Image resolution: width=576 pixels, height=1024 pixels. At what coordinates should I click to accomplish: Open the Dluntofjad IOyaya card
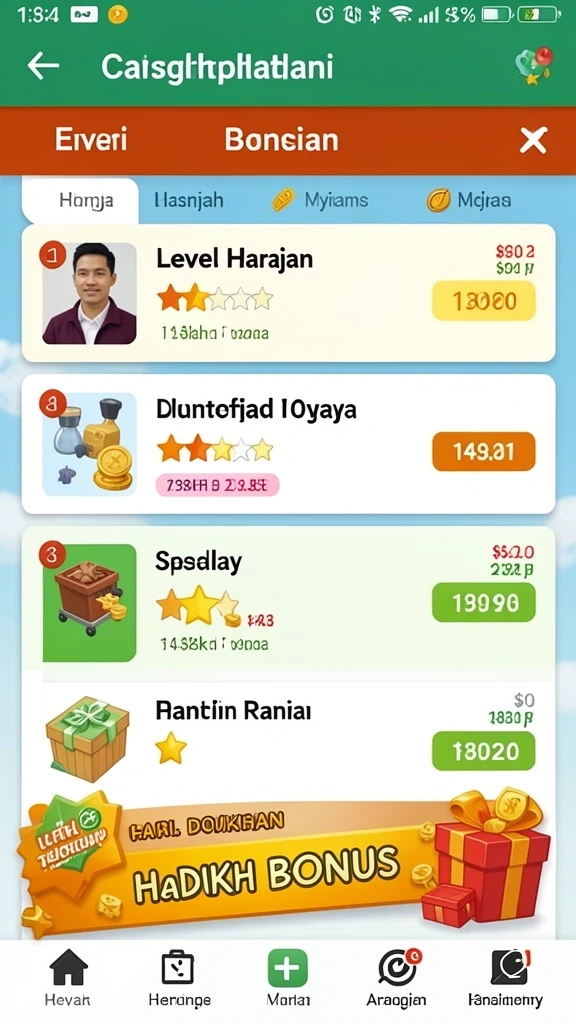click(x=289, y=444)
